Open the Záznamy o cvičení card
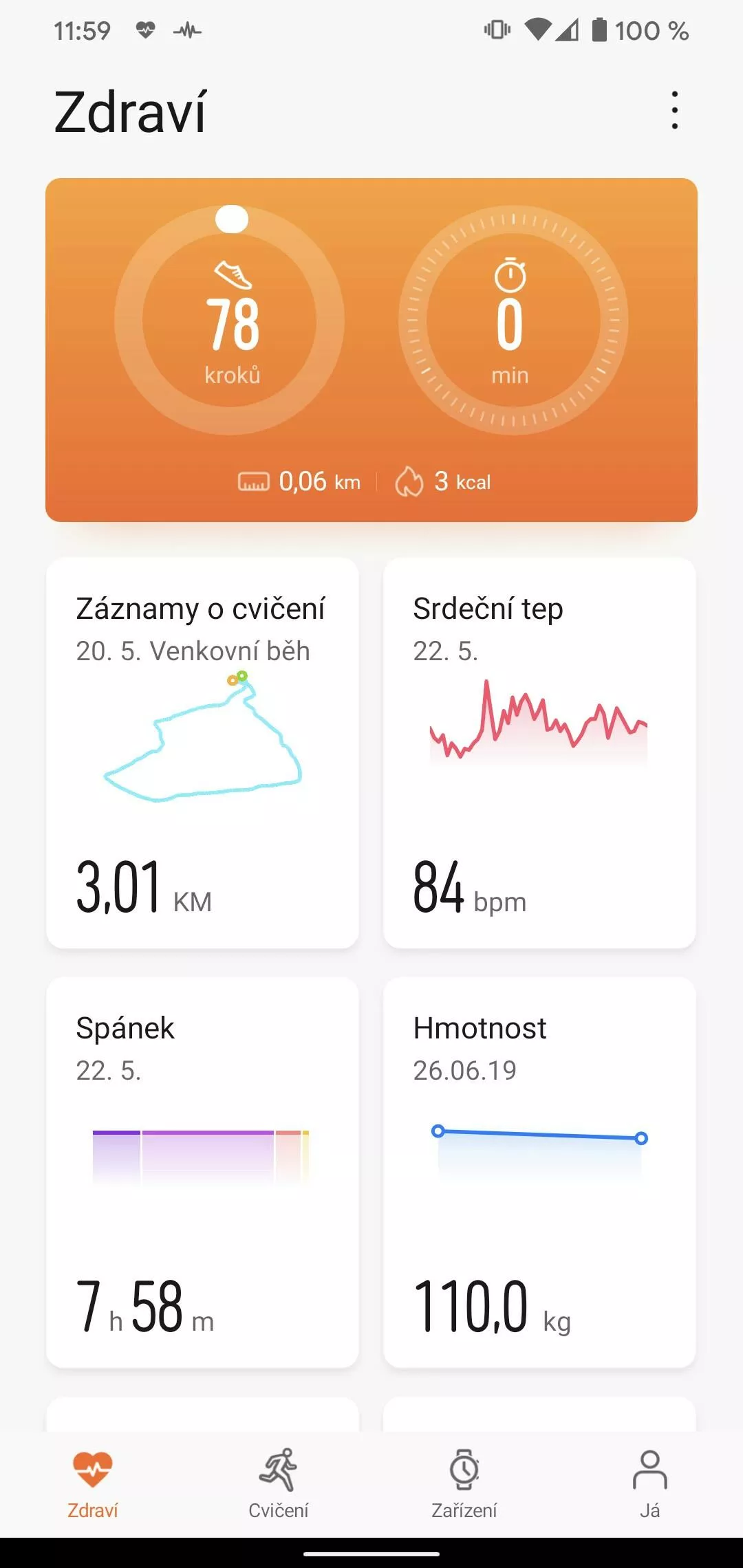The height and width of the screenshot is (1568, 743). coord(202,753)
